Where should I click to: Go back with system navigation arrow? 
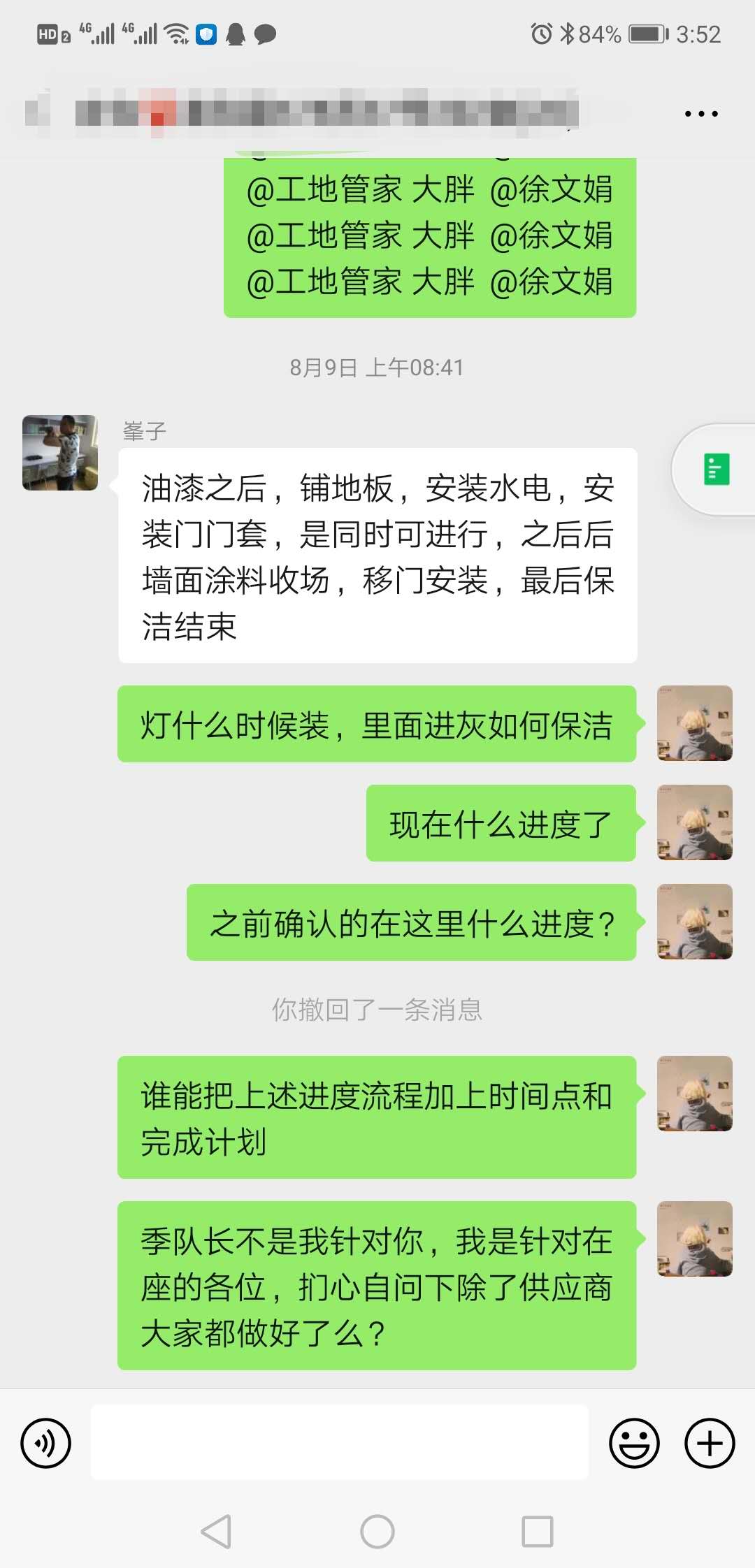point(216,1532)
